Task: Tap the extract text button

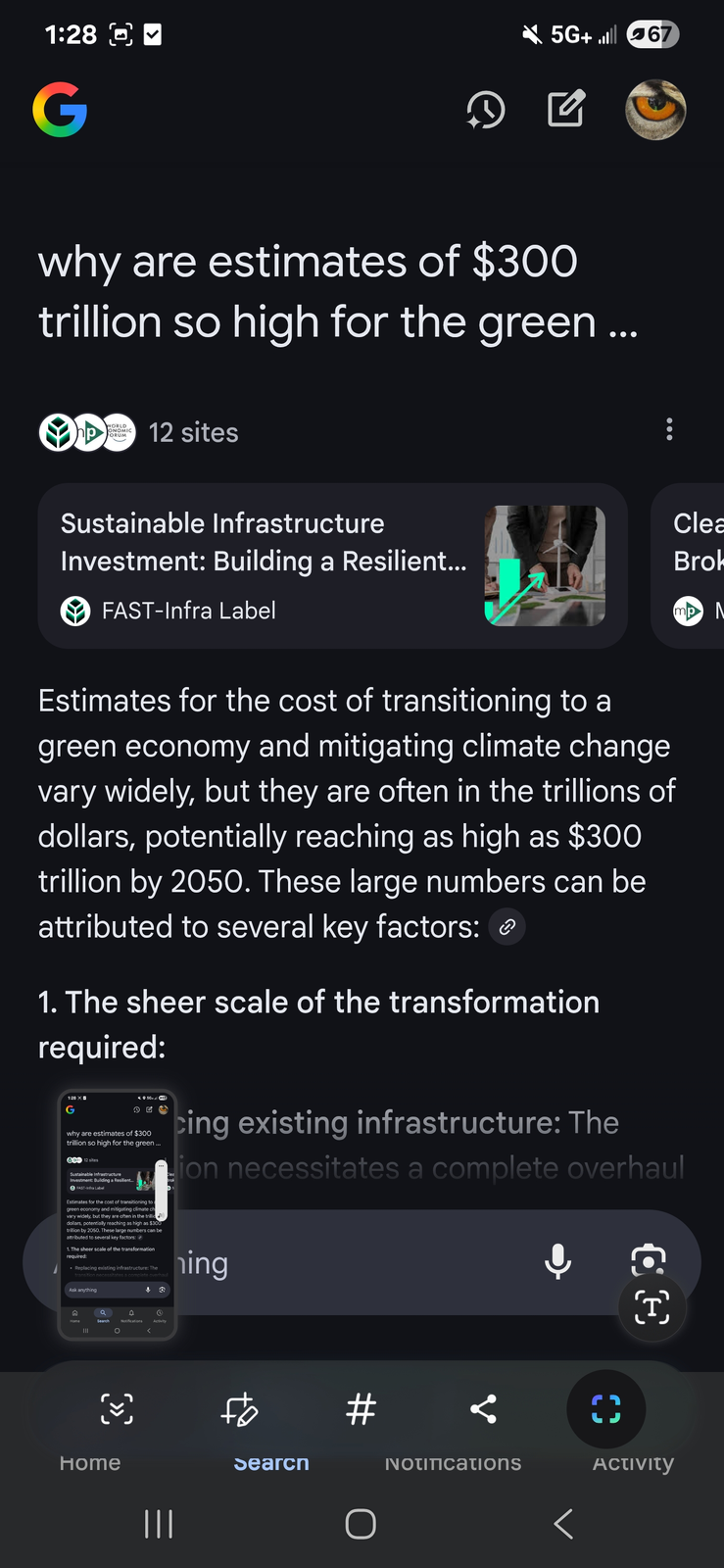Action: (x=652, y=1307)
